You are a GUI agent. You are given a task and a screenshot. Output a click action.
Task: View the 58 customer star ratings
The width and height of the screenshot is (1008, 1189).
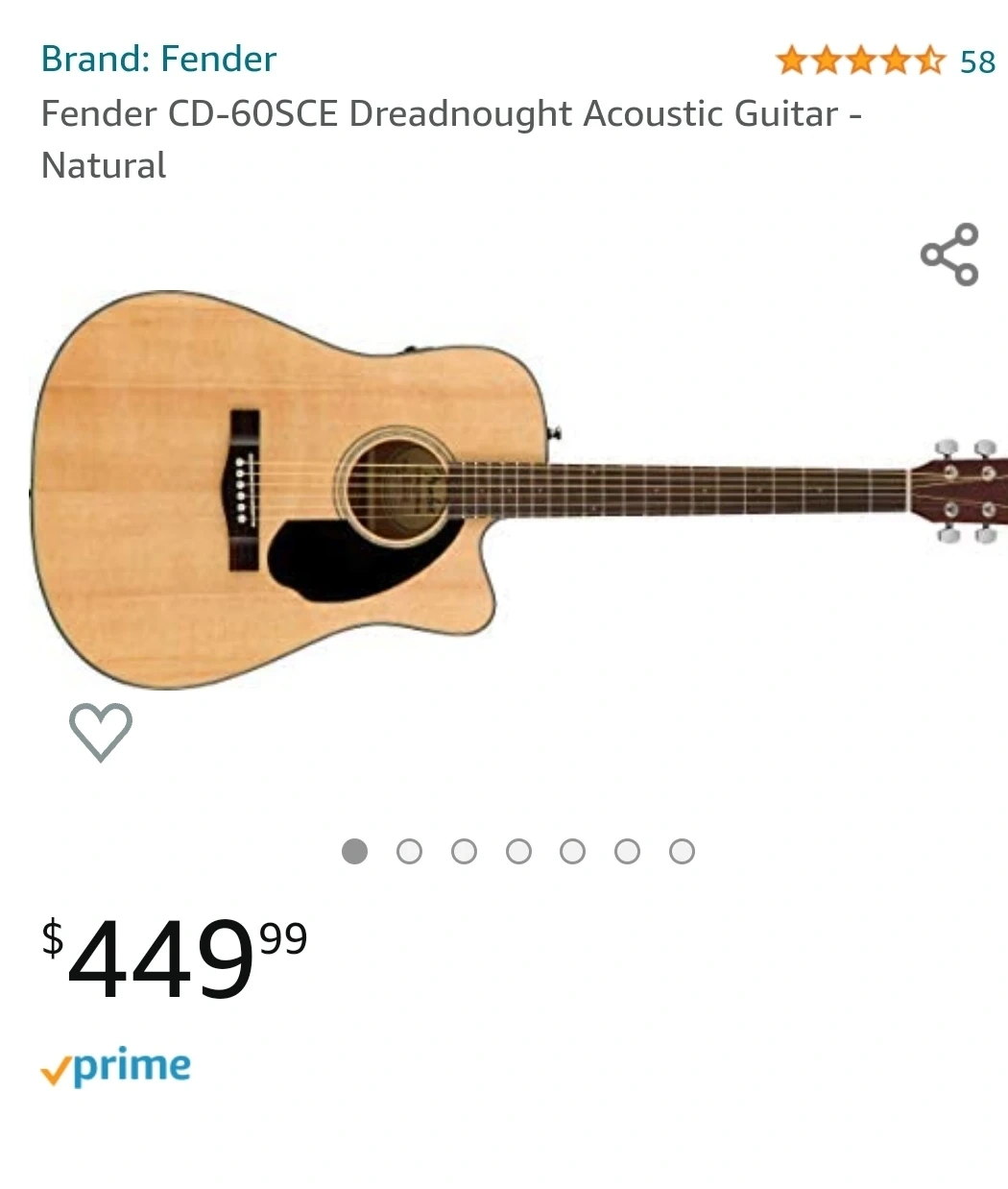click(884, 61)
